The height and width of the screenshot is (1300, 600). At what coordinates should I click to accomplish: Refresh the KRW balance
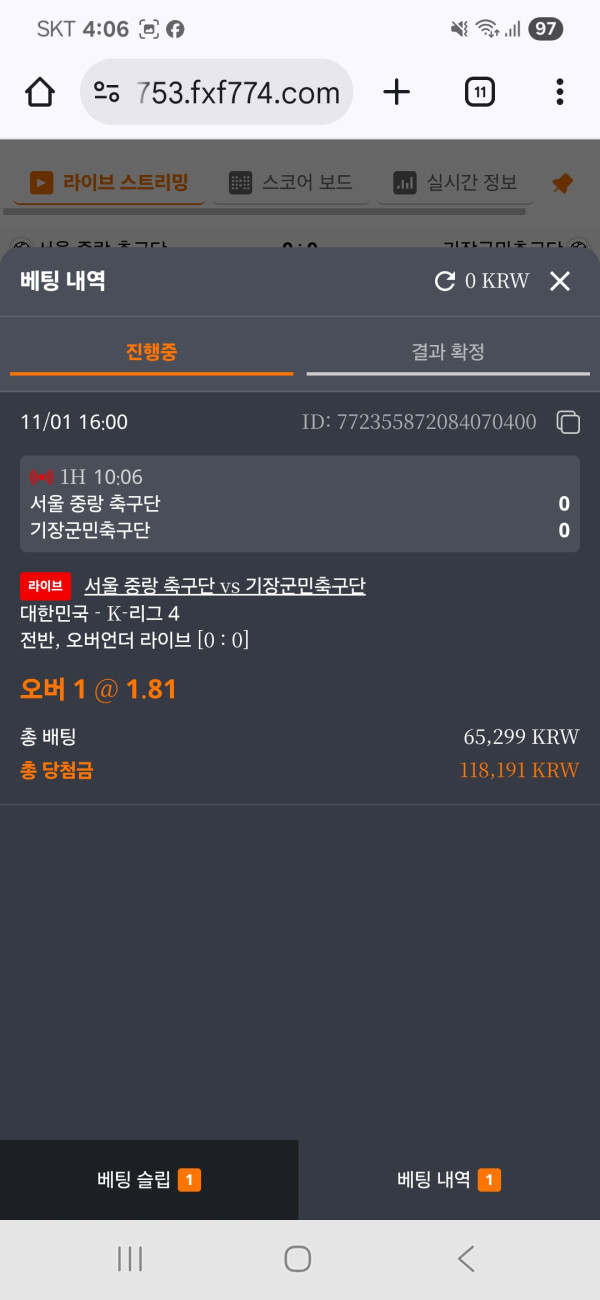[x=445, y=281]
